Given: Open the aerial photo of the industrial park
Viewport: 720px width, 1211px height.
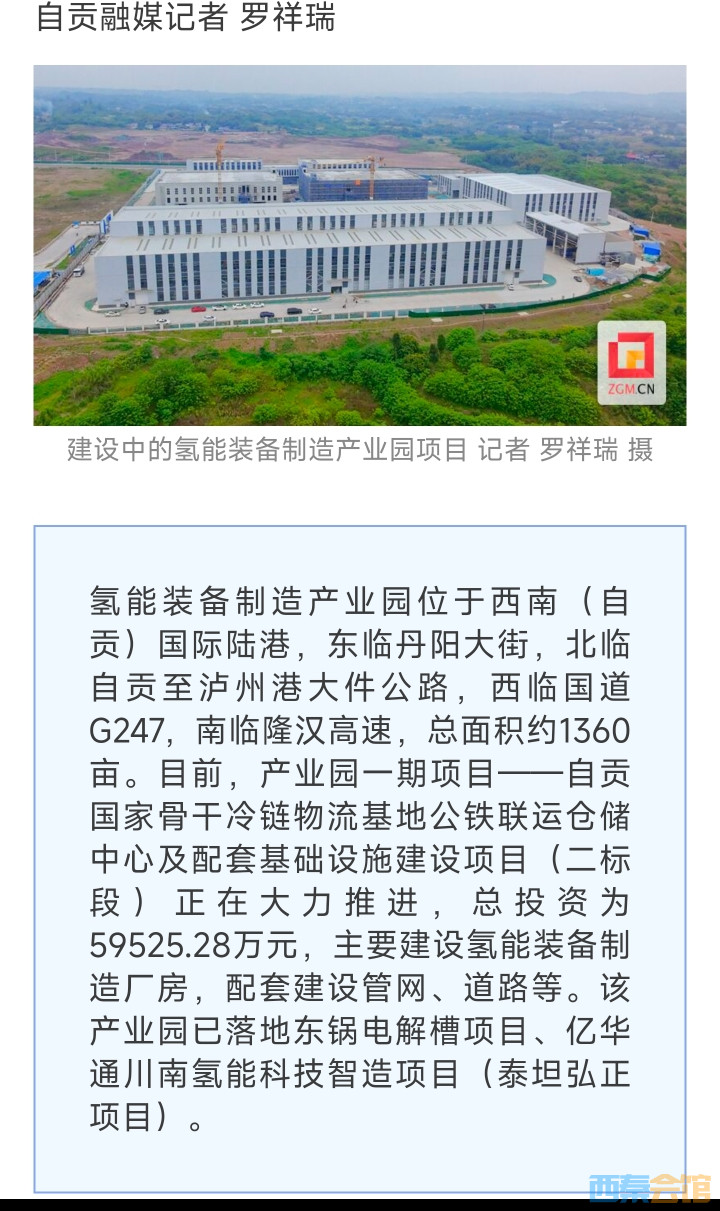Looking at the screenshot, I should [359, 246].
